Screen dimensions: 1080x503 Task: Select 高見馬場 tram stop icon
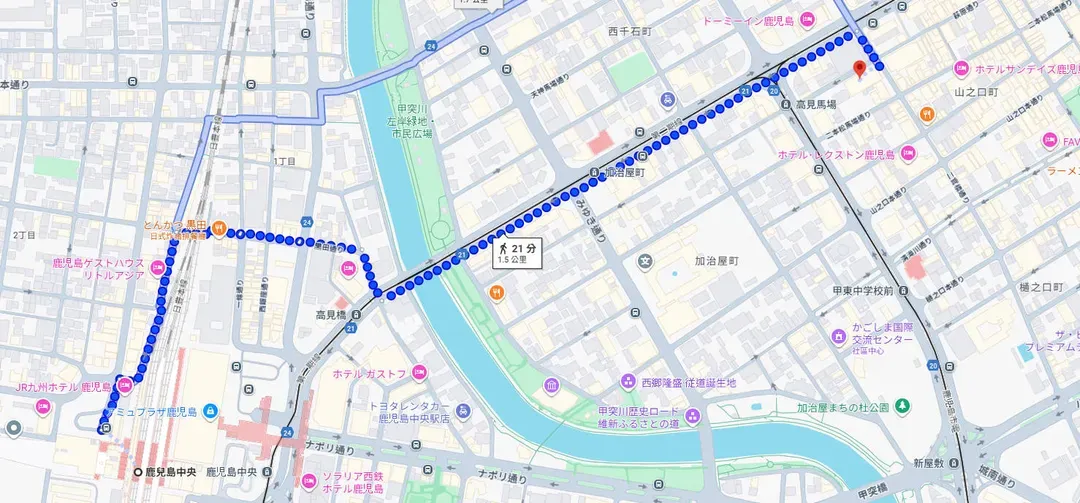[x=786, y=104]
